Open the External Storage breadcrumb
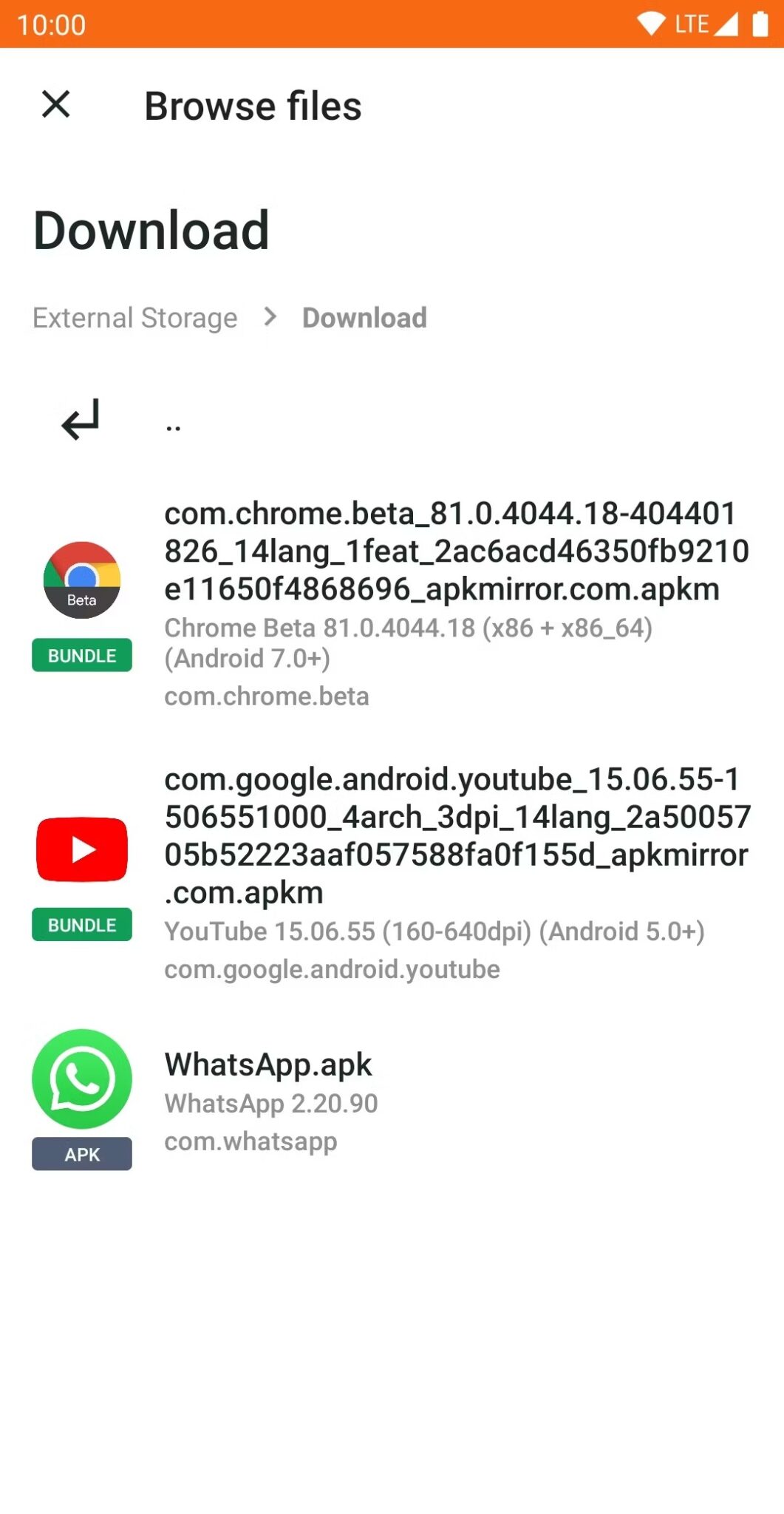Image resolution: width=784 pixels, height=1514 pixels. [x=134, y=316]
